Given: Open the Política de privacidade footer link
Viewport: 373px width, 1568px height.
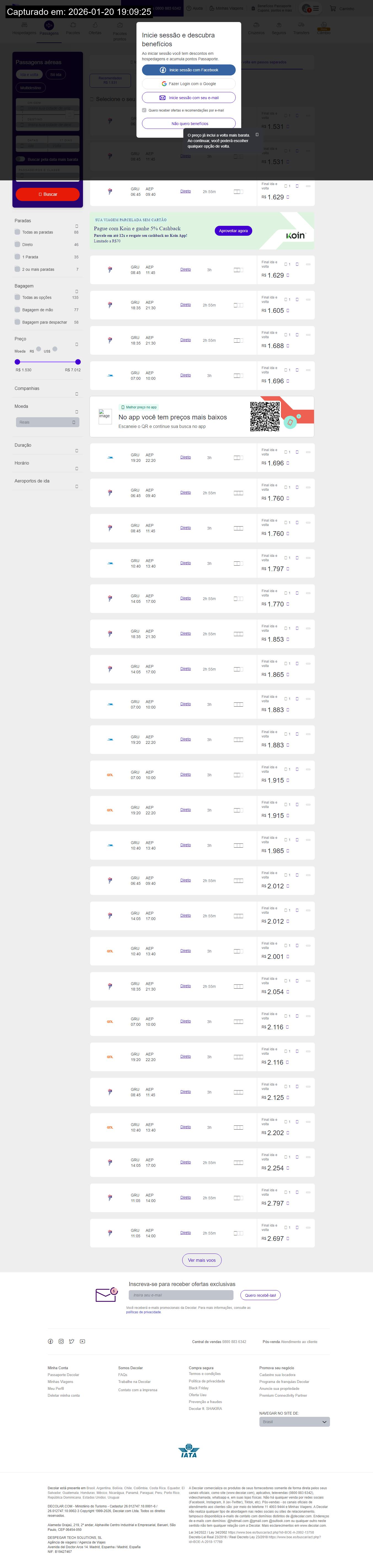Looking at the screenshot, I should point(206,1381).
